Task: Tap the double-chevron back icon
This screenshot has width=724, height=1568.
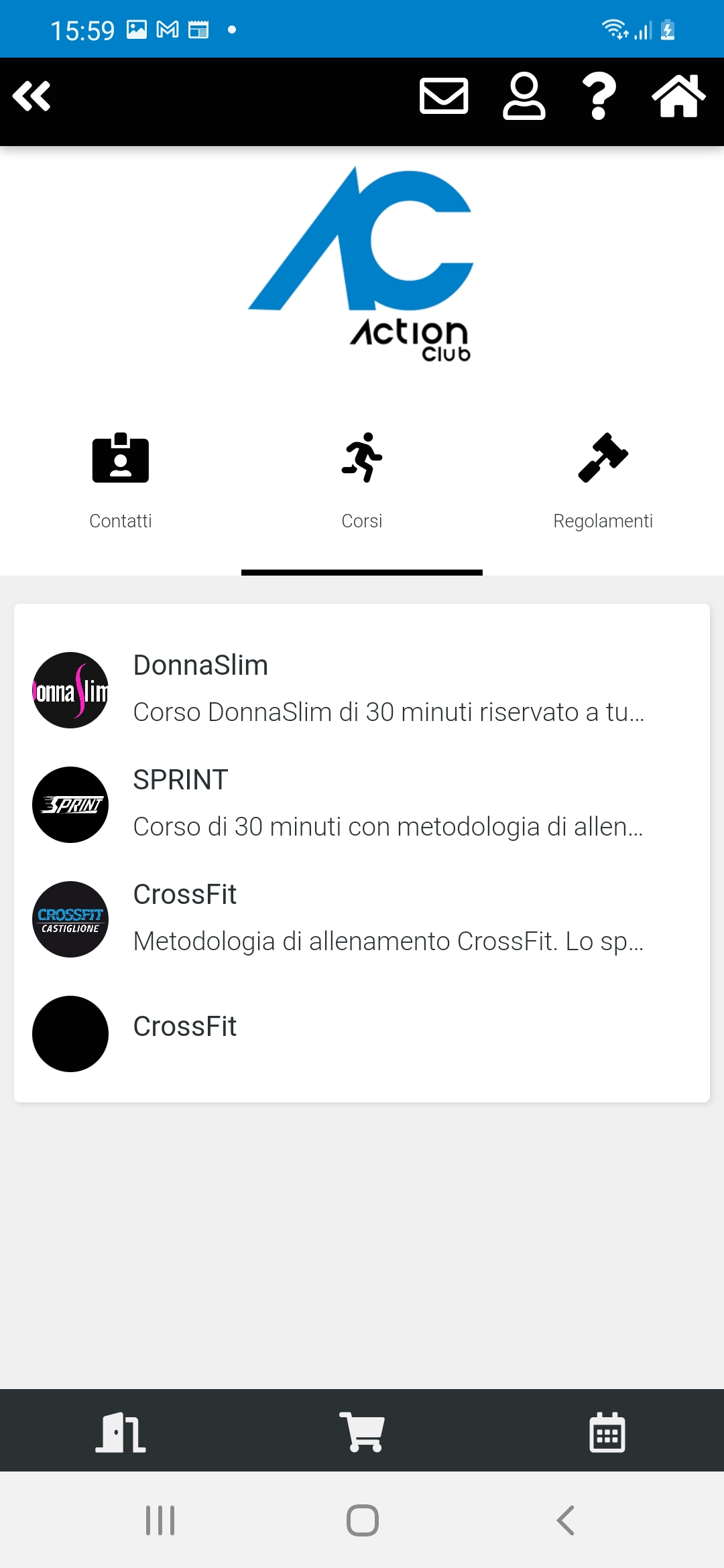Action: point(32,96)
